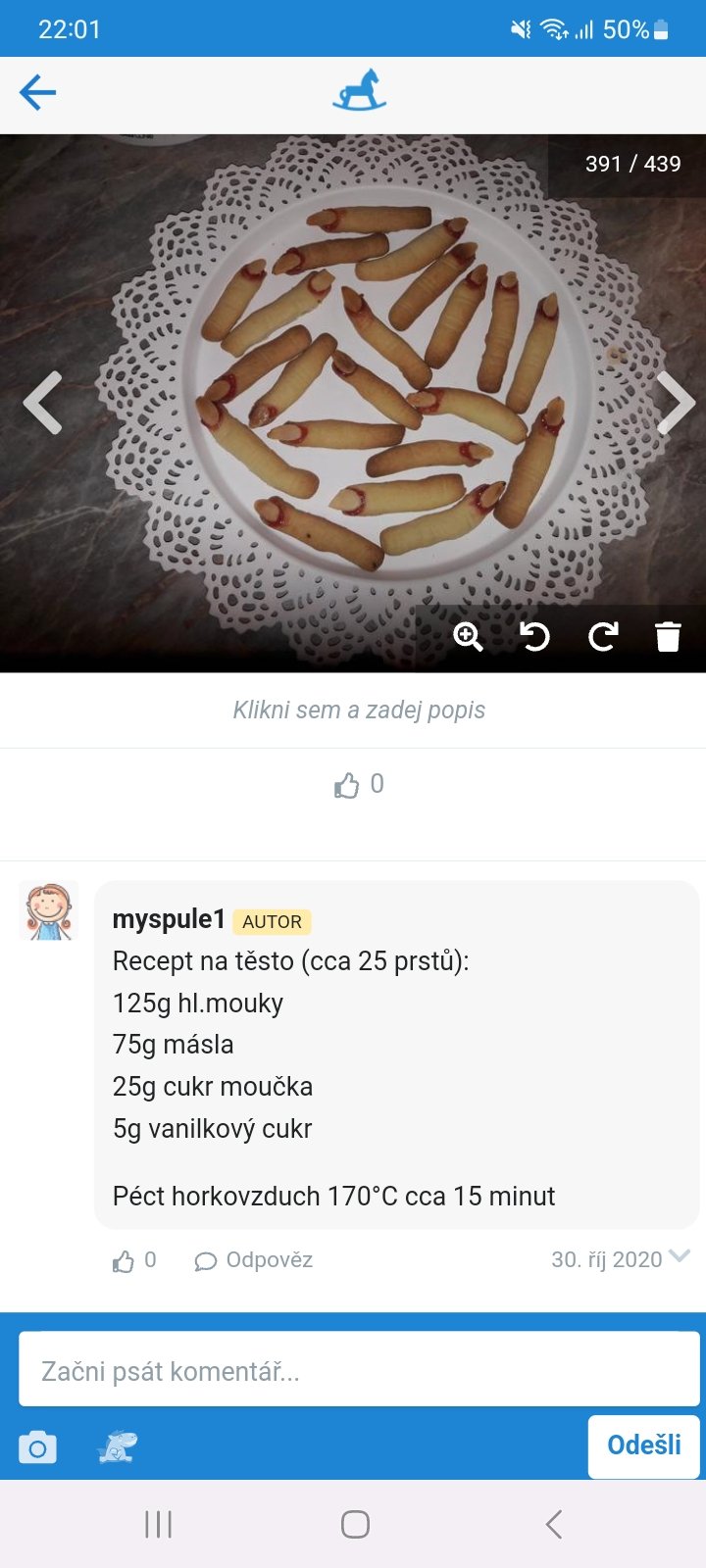Like myspule1's recipe comment
Screen dimensions: 706x1568
pyautogui.click(x=124, y=1260)
